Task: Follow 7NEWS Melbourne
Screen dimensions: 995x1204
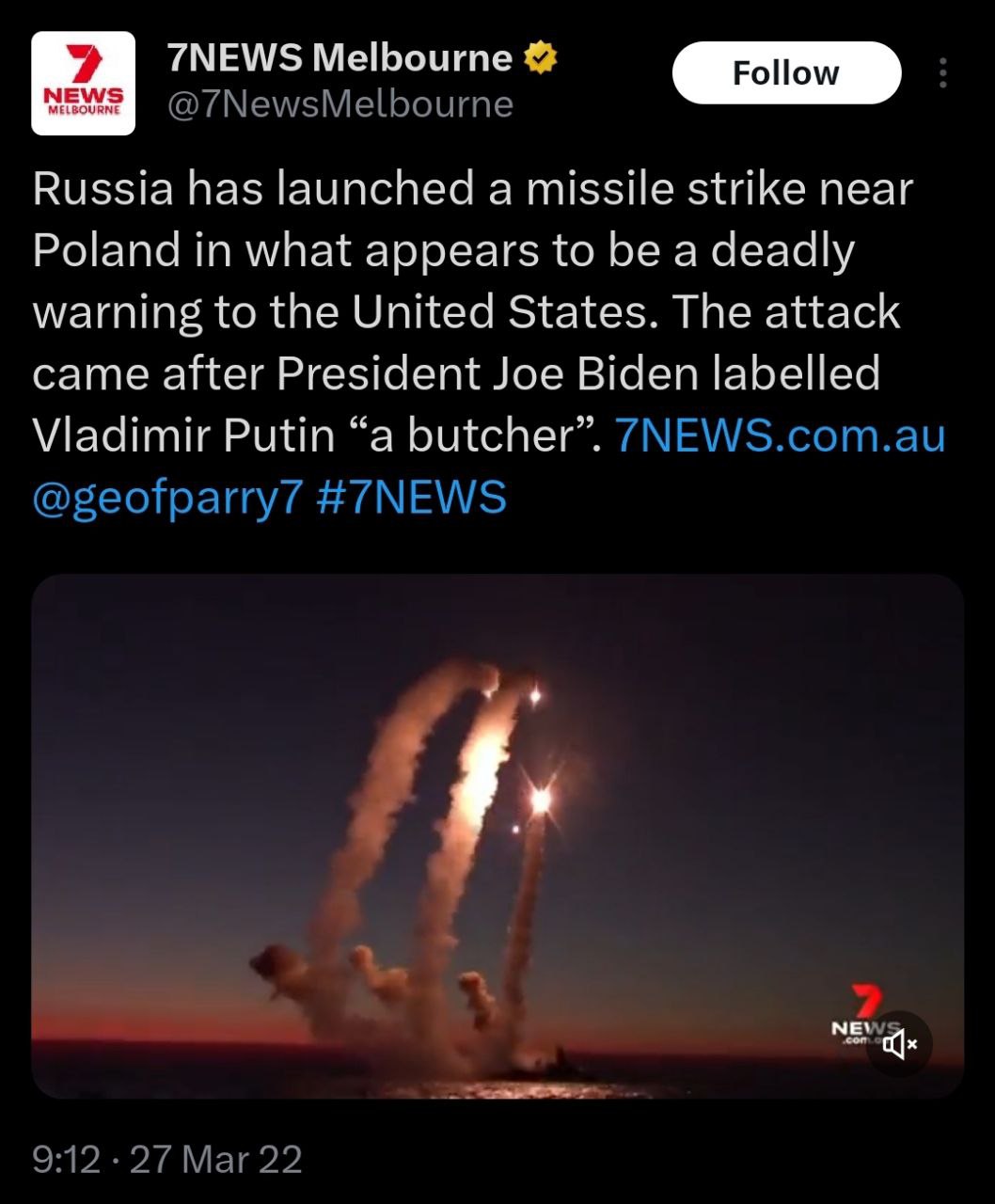Action: (x=786, y=72)
